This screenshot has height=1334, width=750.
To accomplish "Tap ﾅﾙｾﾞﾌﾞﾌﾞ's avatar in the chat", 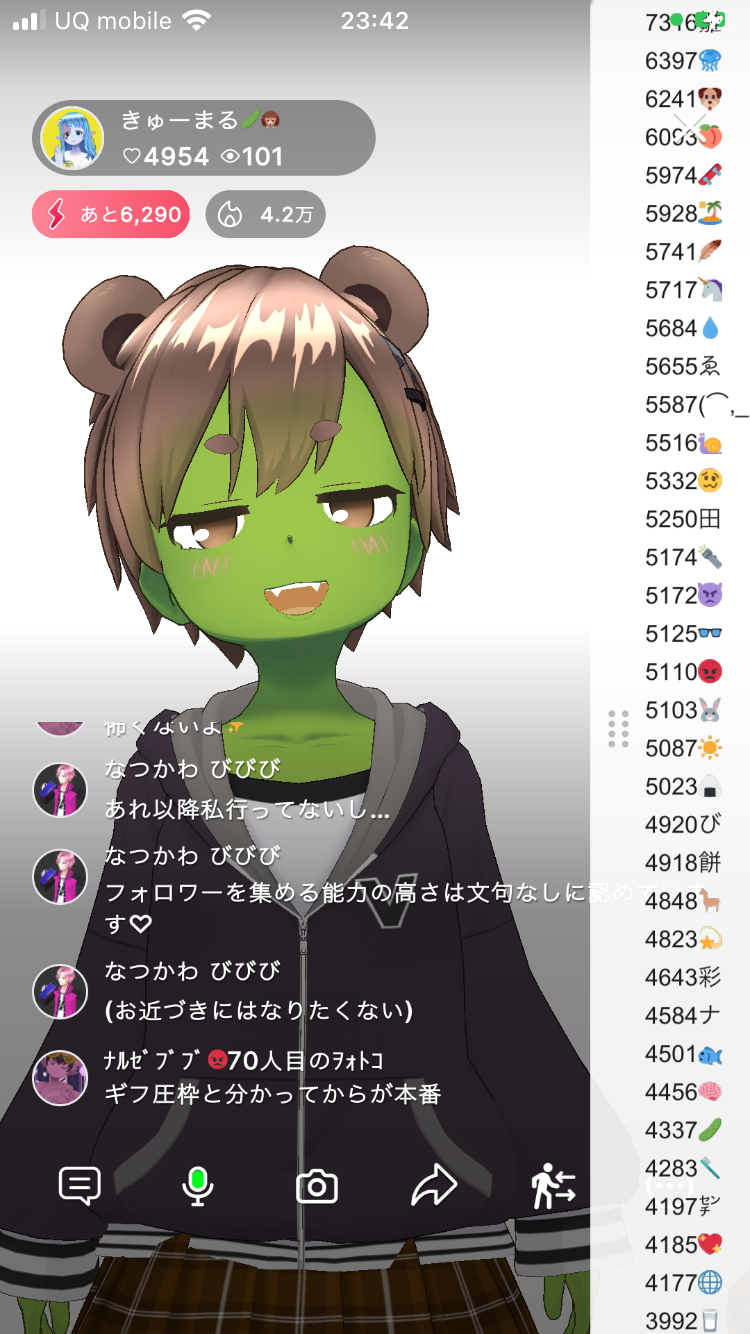I will point(60,1078).
